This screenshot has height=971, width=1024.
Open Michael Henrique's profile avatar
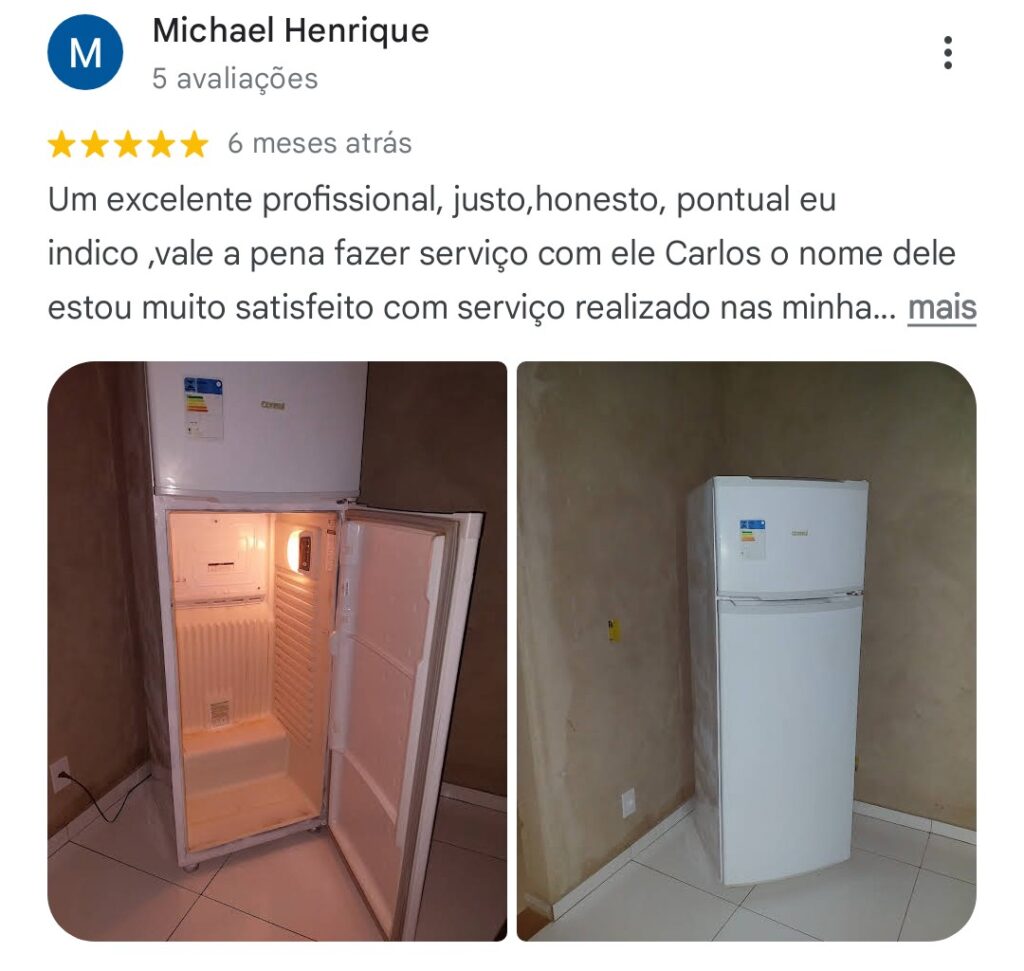85,53
